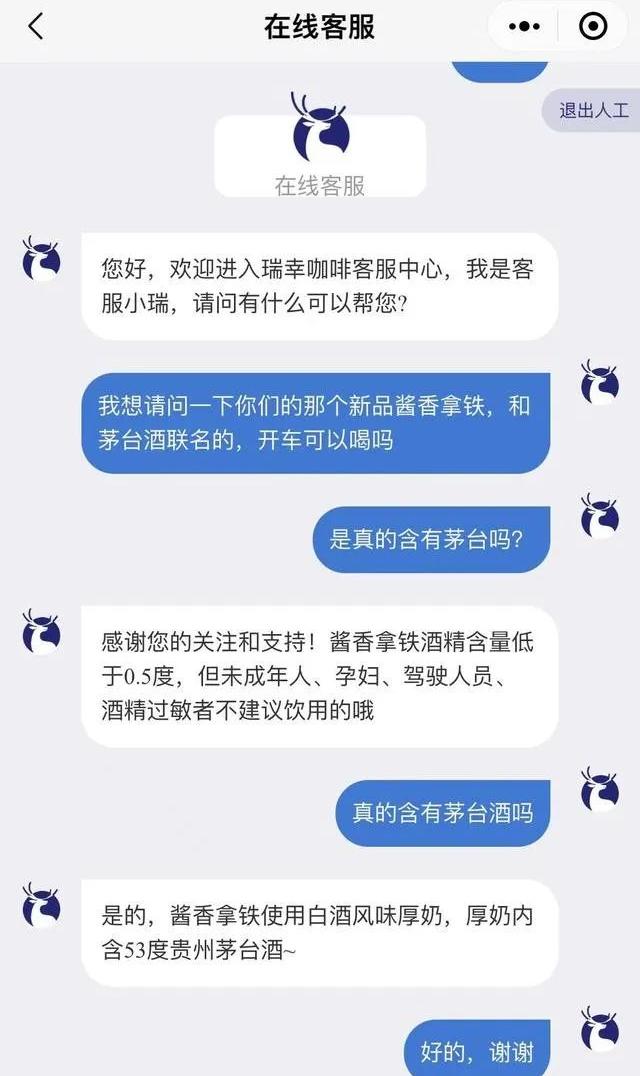Open the mini program more-options menu

click(524, 27)
